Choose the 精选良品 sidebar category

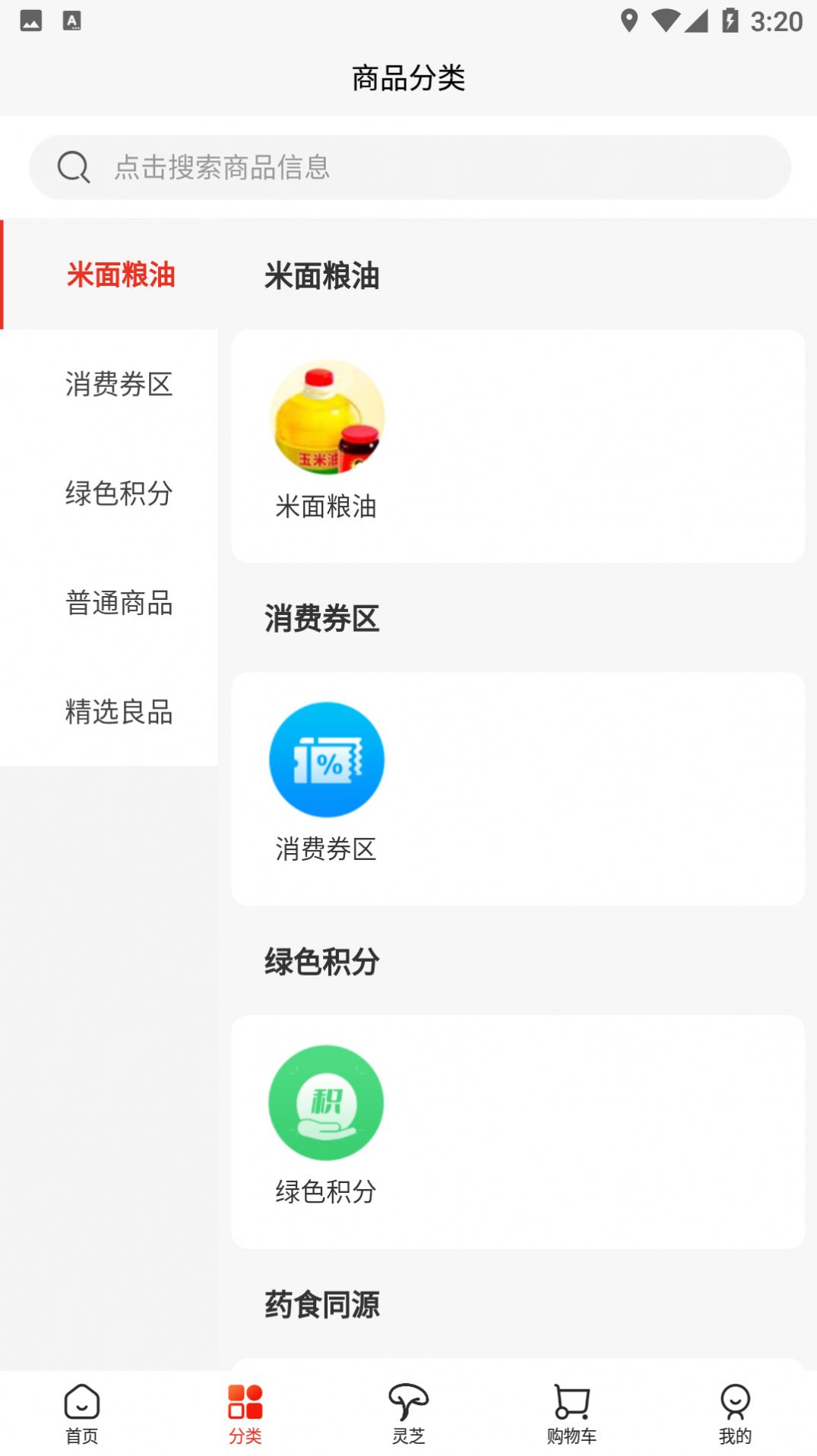click(119, 713)
